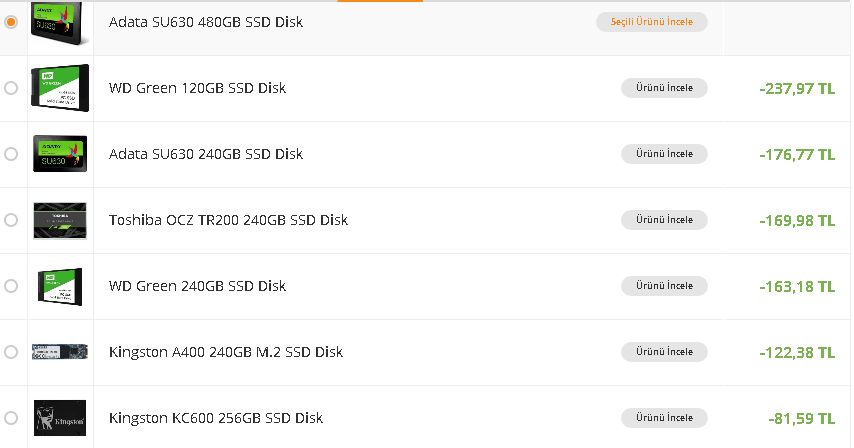View details of Kingston KC600 256GB SSD
854x448 pixels.
tap(664, 418)
